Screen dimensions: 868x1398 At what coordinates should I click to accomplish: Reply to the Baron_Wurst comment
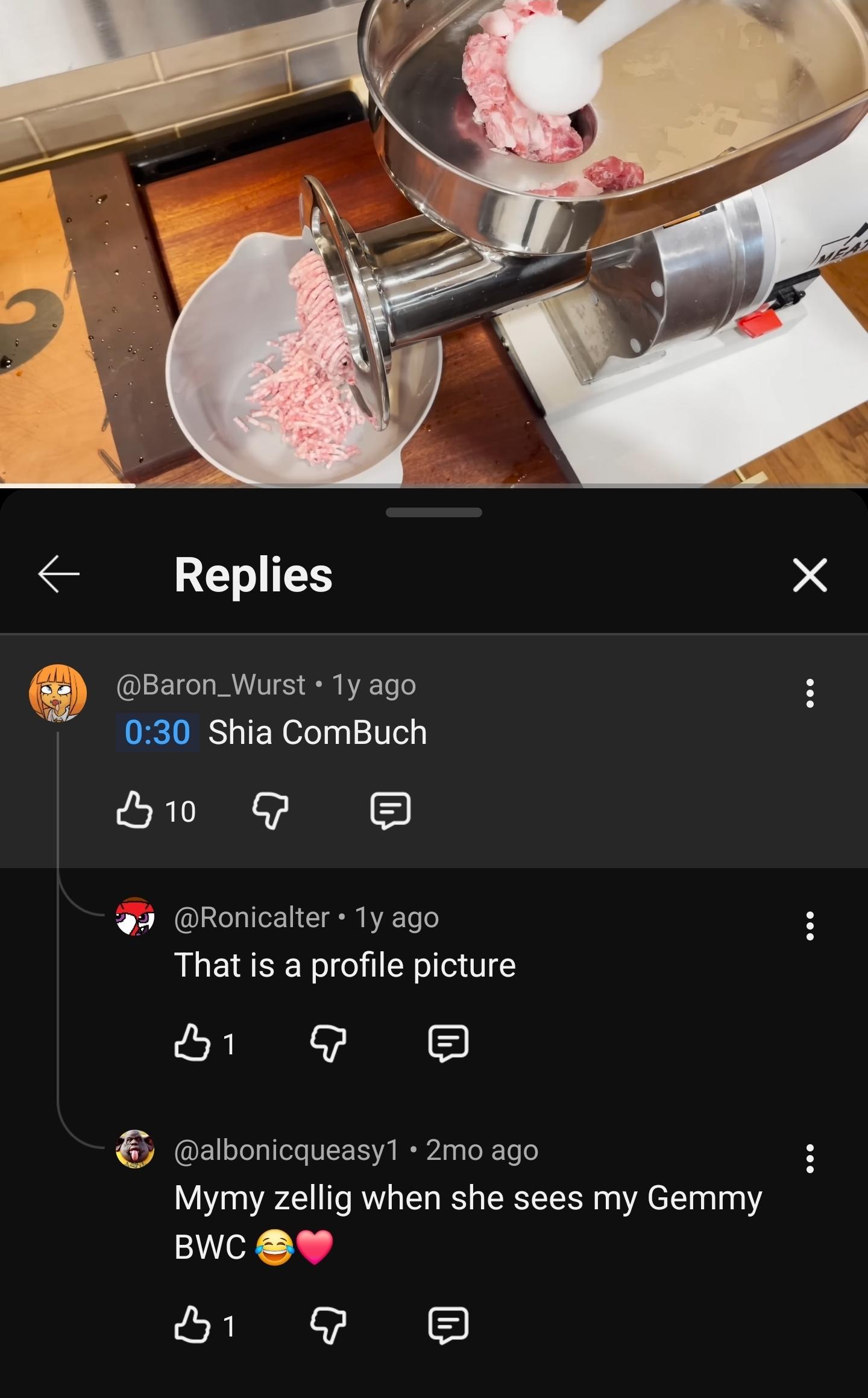tap(390, 810)
